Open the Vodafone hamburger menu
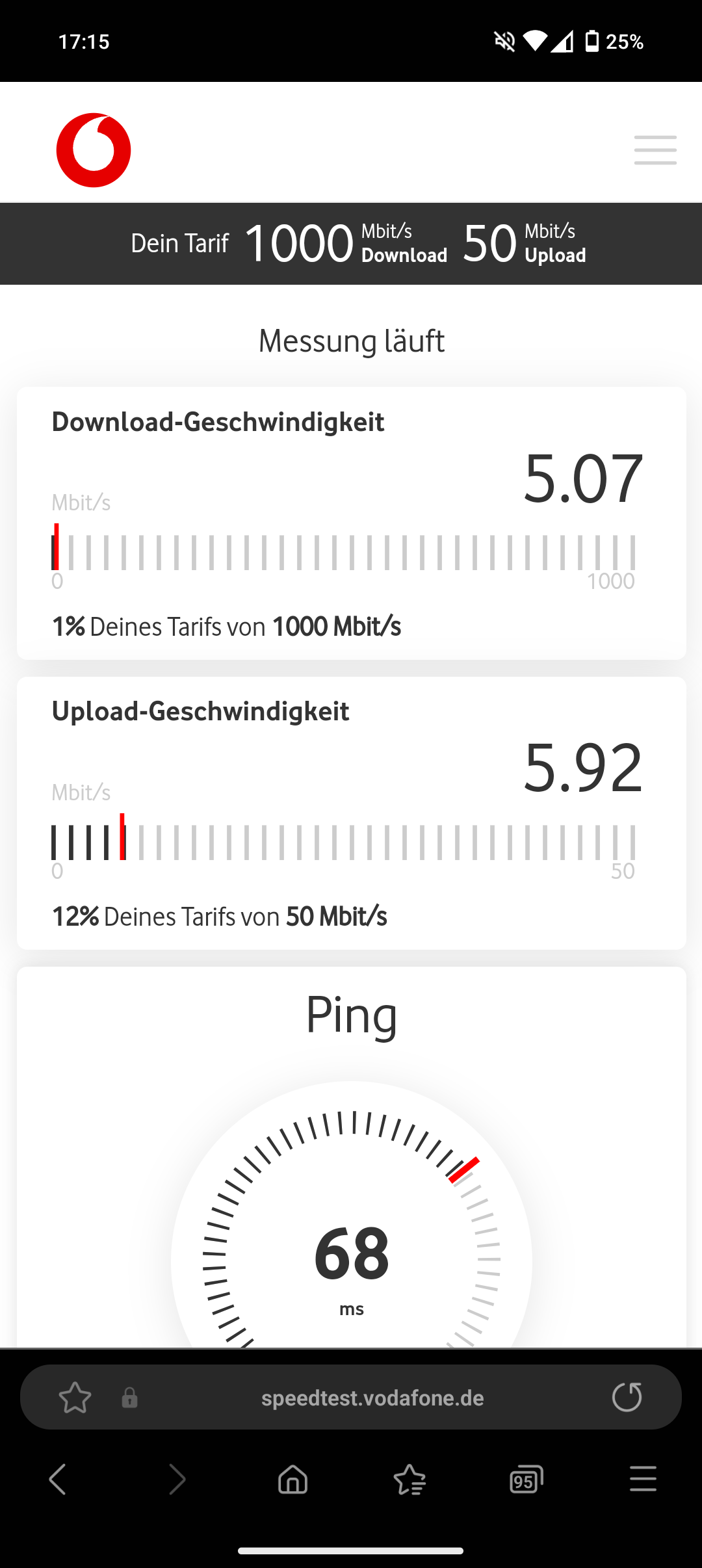Viewport: 702px width, 1568px height. coord(655,150)
